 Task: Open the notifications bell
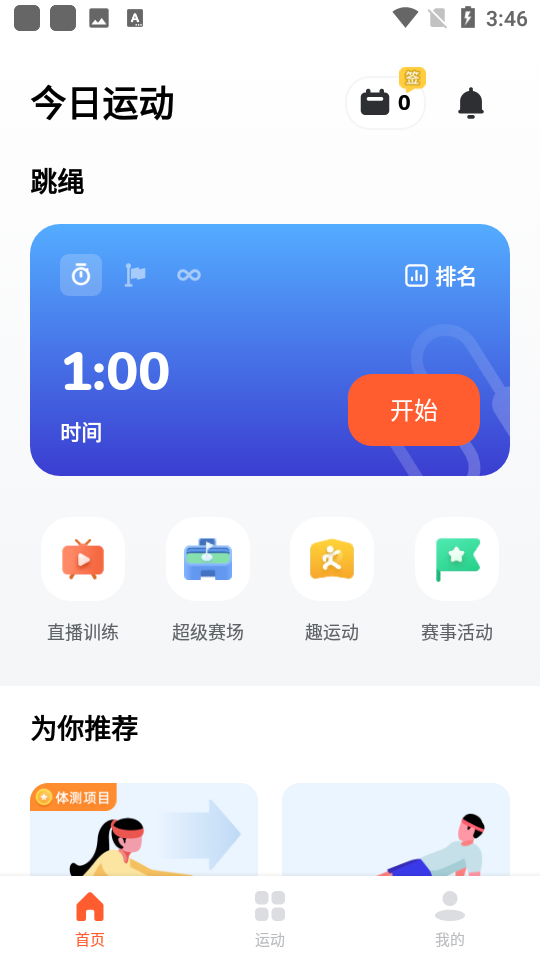click(x=470, y=103)
